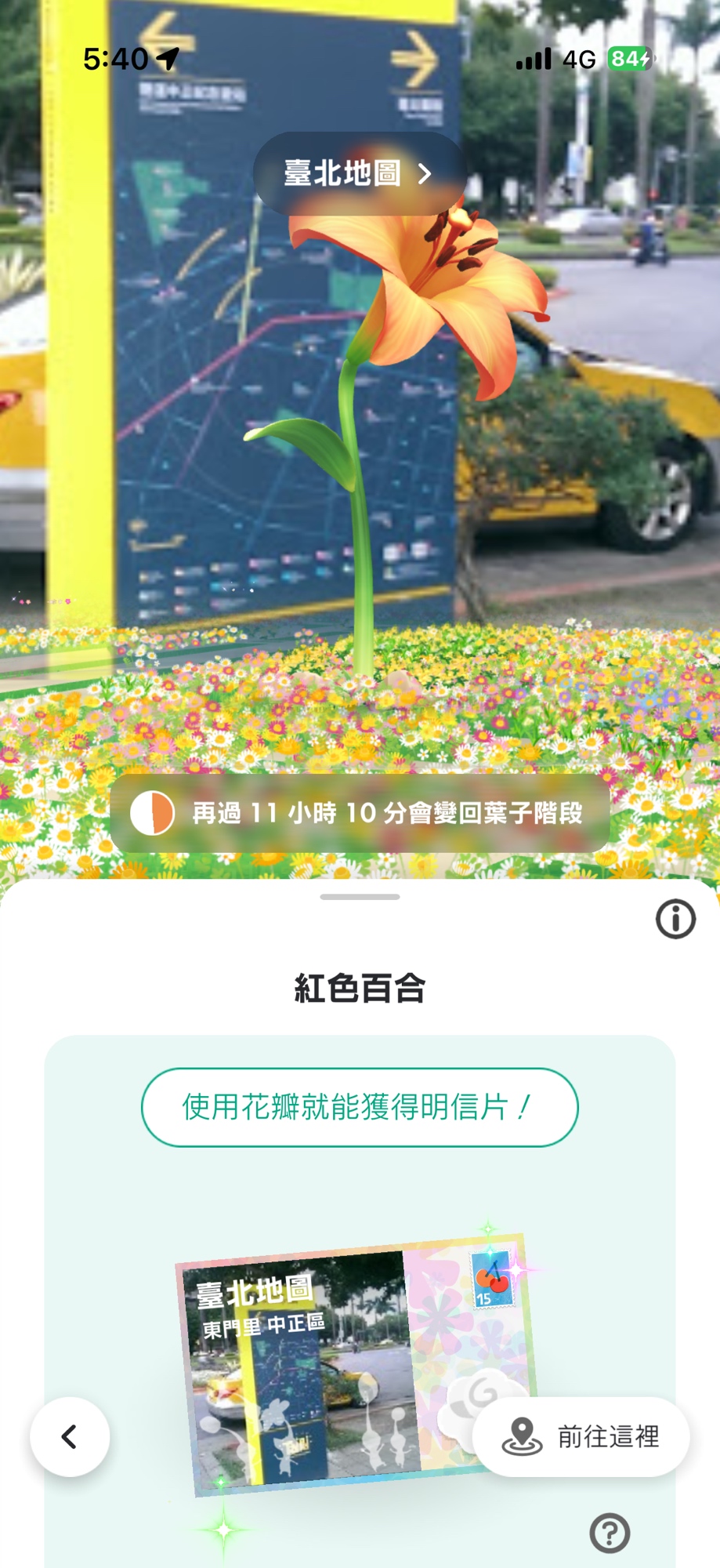Image resolution: width=720 pixels, height=1568 pixels.
Task: Tap 前往這裡 to navigate here
Action: click(581, 1436)
